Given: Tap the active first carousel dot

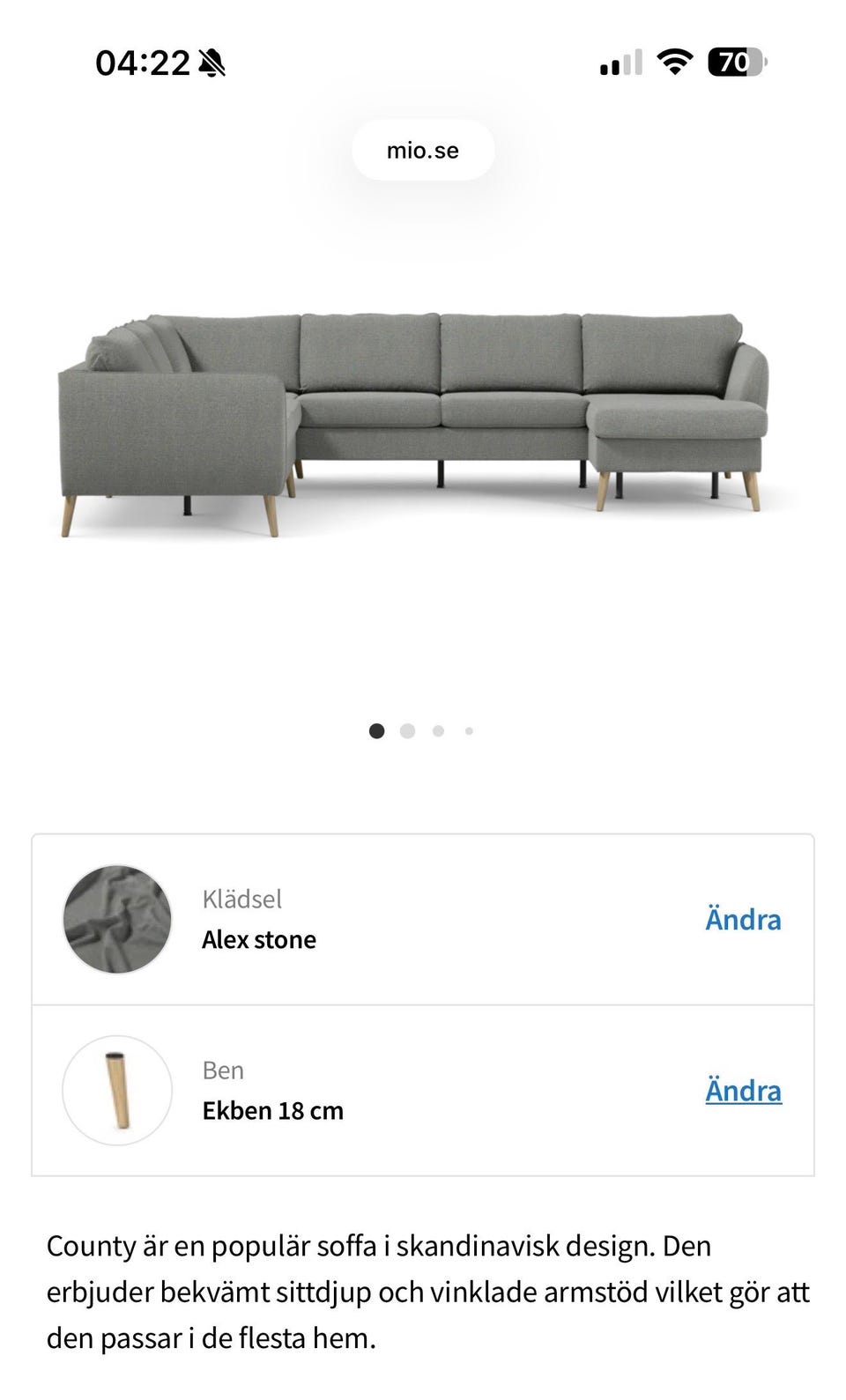Looking at the screenshot, I should (377, 731).
